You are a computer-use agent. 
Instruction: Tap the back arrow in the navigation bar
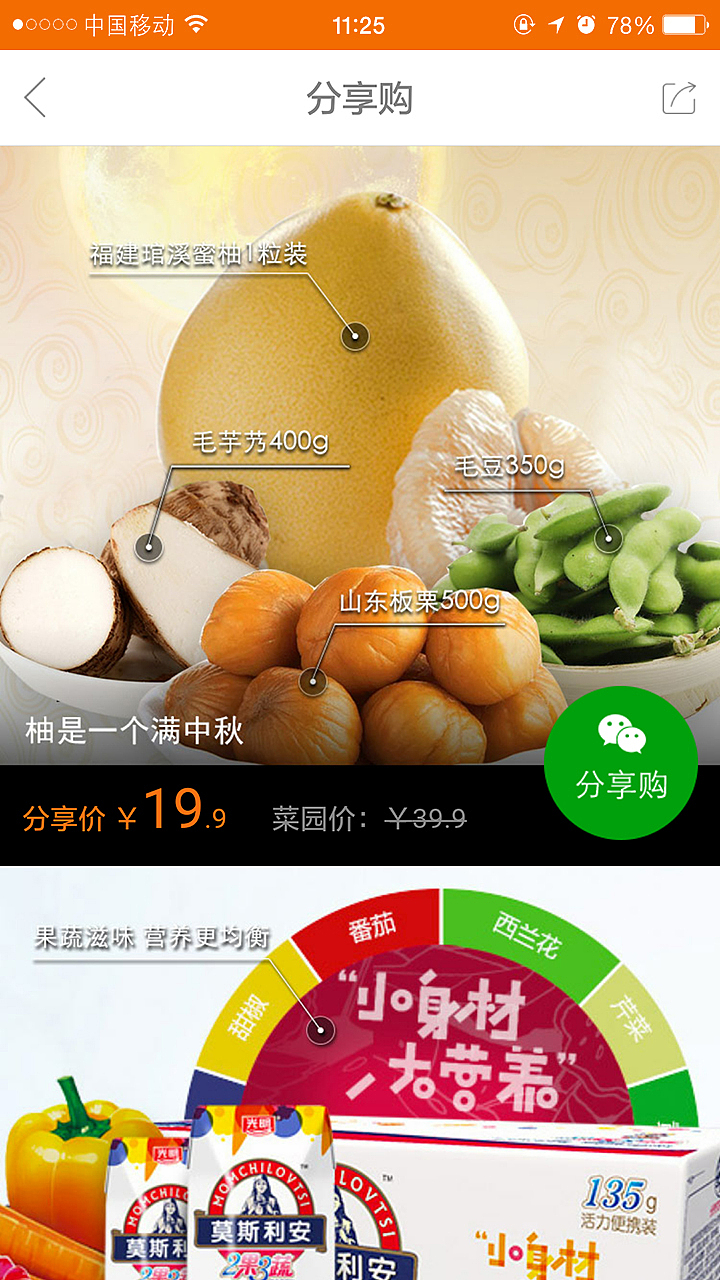[x=34, y=99]
